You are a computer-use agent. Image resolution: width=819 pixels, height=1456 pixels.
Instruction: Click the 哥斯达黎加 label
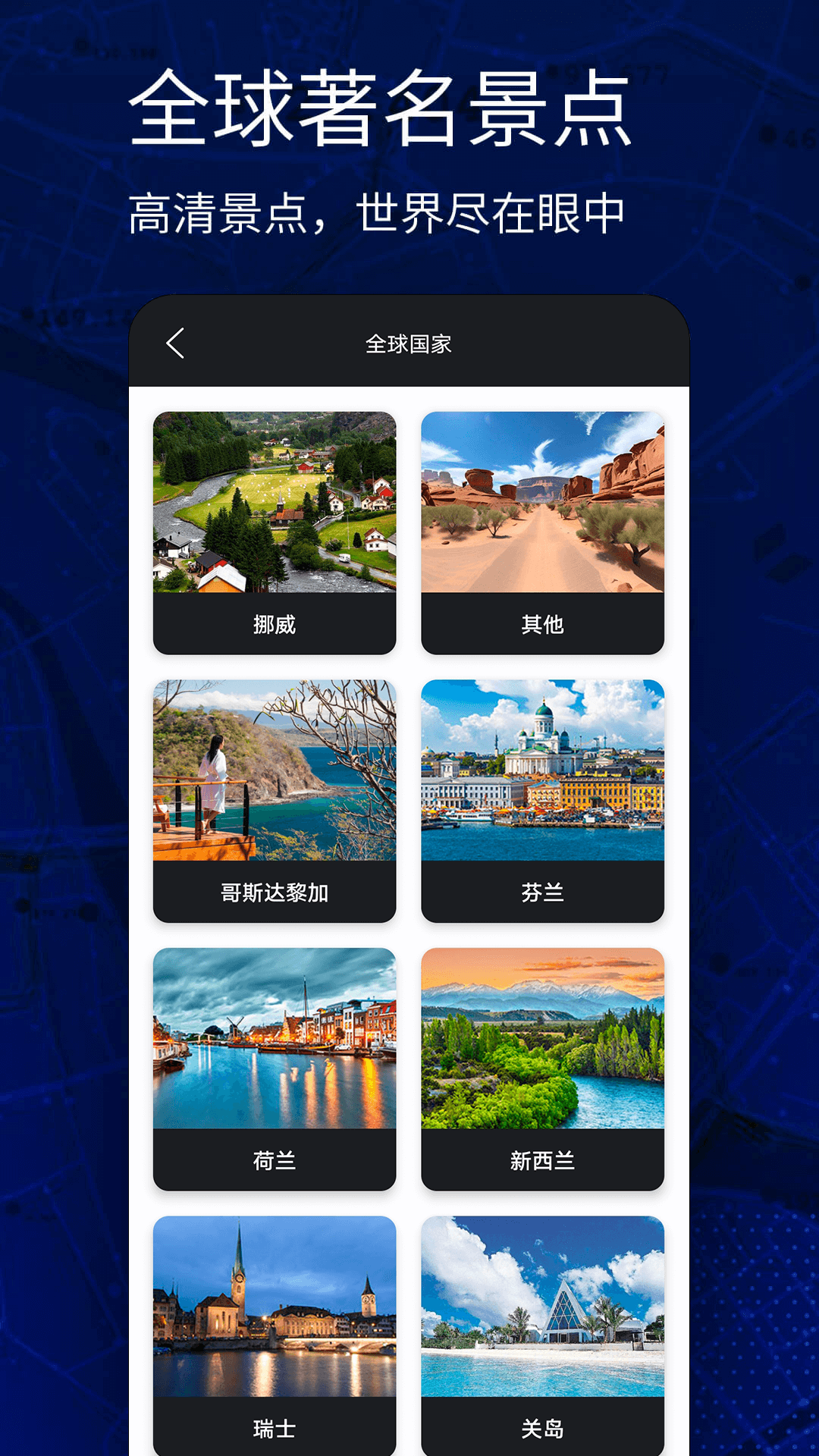[x=275, y=895]
